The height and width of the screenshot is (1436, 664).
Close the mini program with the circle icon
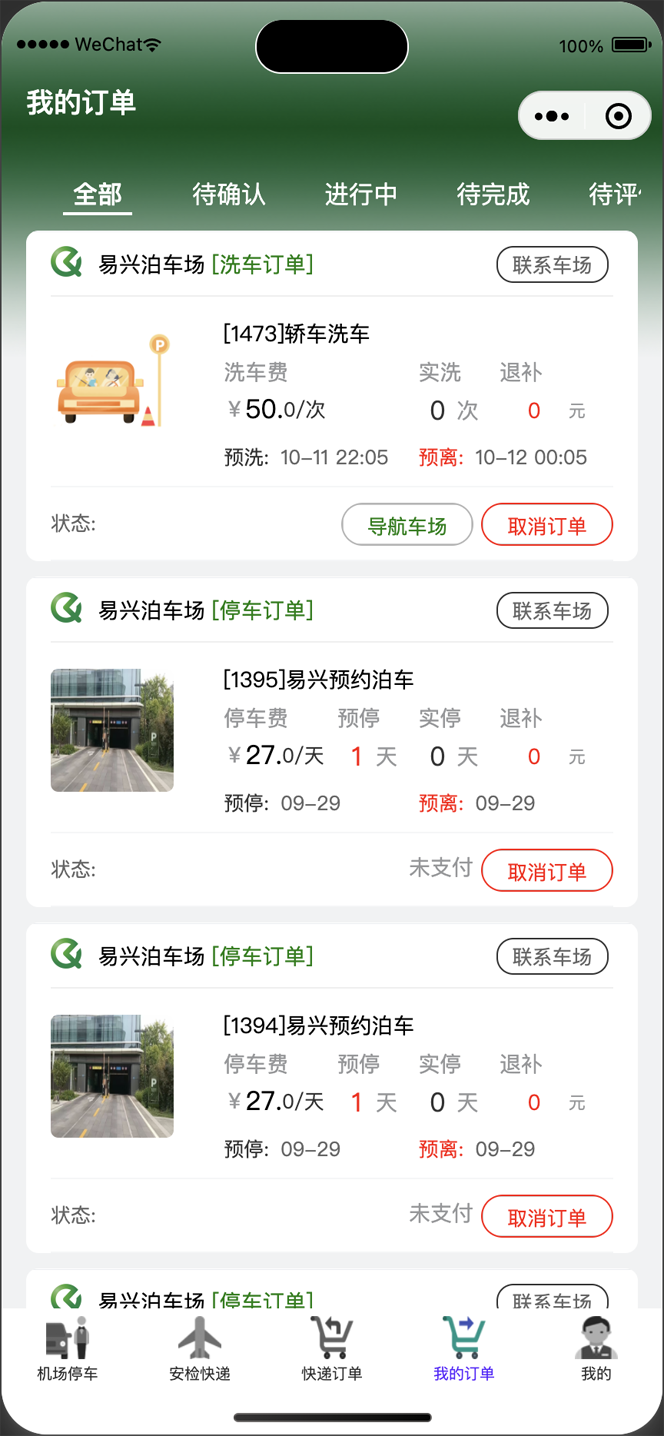[x=619, y=117]
